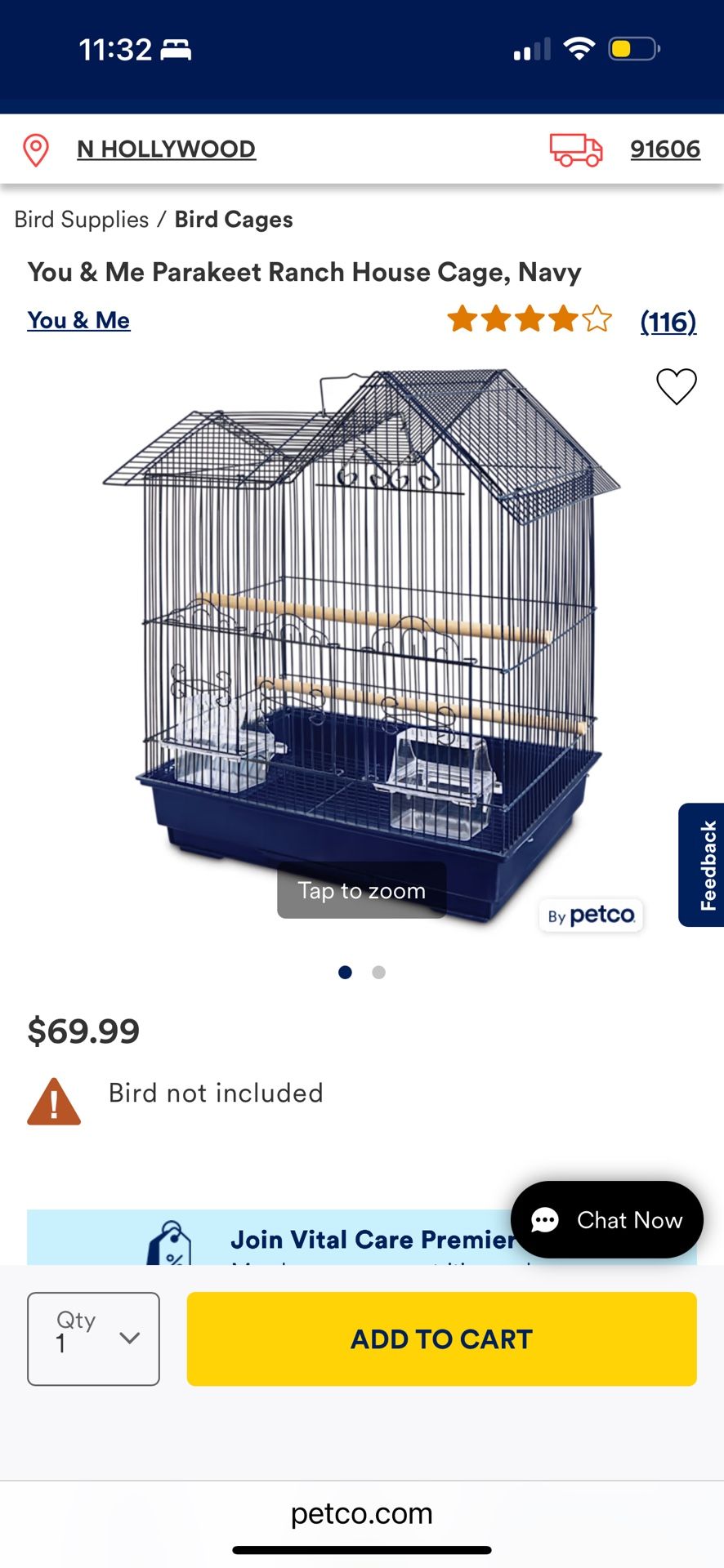Select Bird Cages in the breadcrumb
724x1568 pixels.
pyautogui.click(x=233, y=219)
